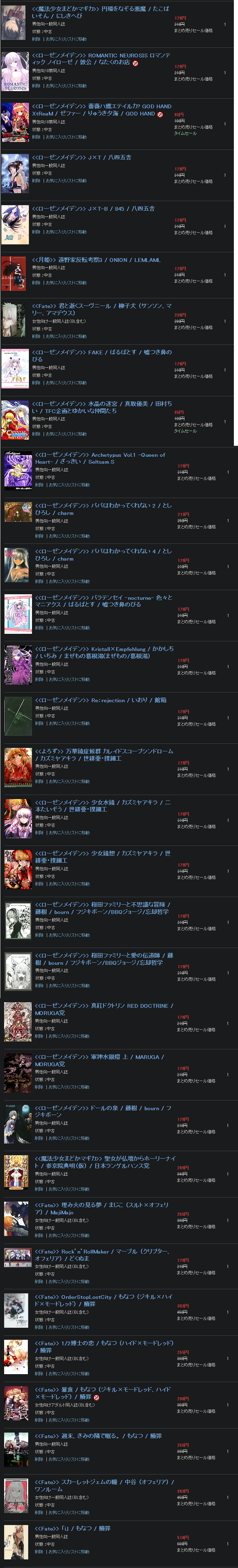The height and width of the screenshot is (1568, 238).
Task: Open the J×T / 八四五舎 product link
Action: coord(82,158)
